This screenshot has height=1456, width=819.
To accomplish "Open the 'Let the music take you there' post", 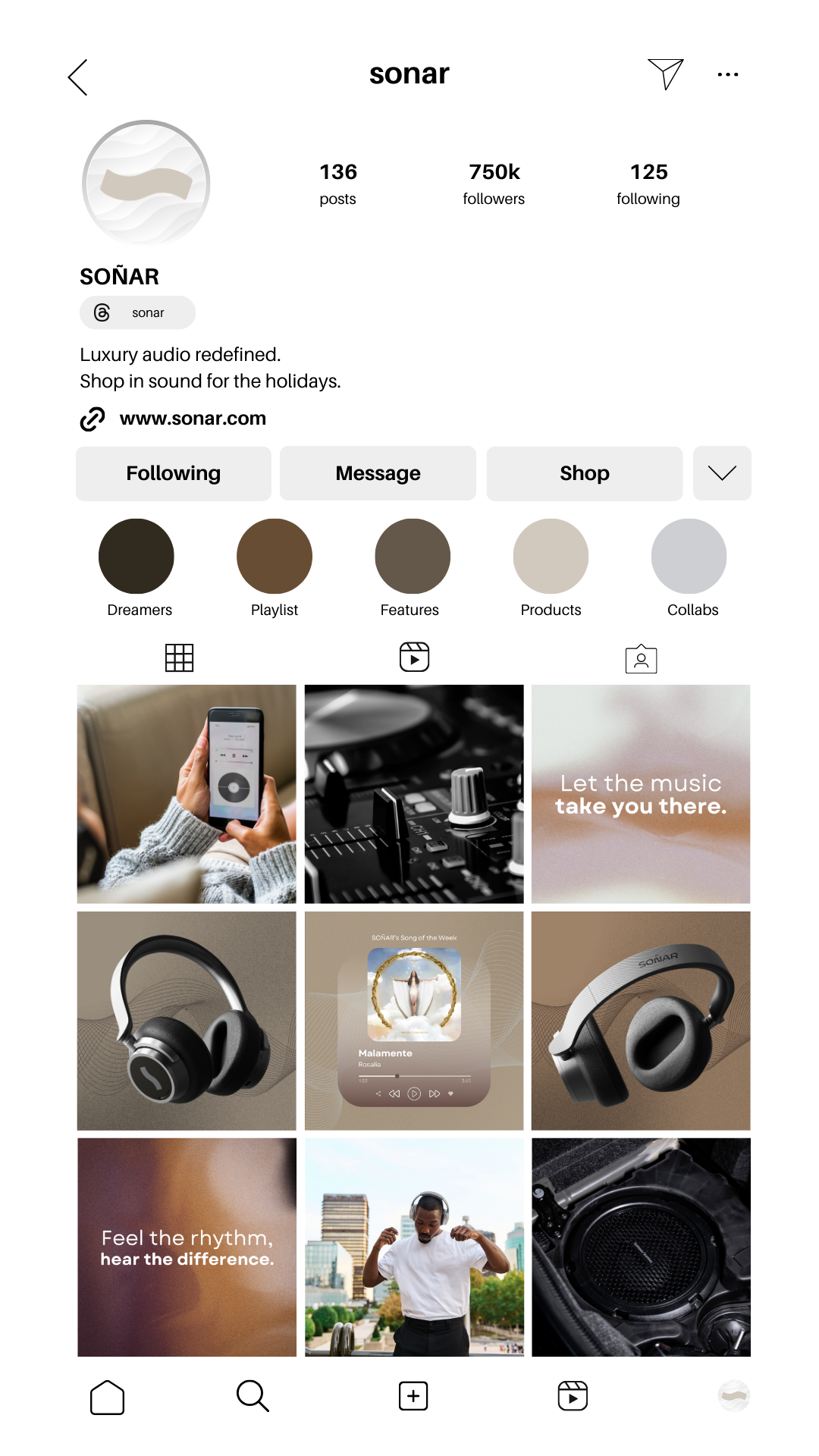I will coord(641,794).
